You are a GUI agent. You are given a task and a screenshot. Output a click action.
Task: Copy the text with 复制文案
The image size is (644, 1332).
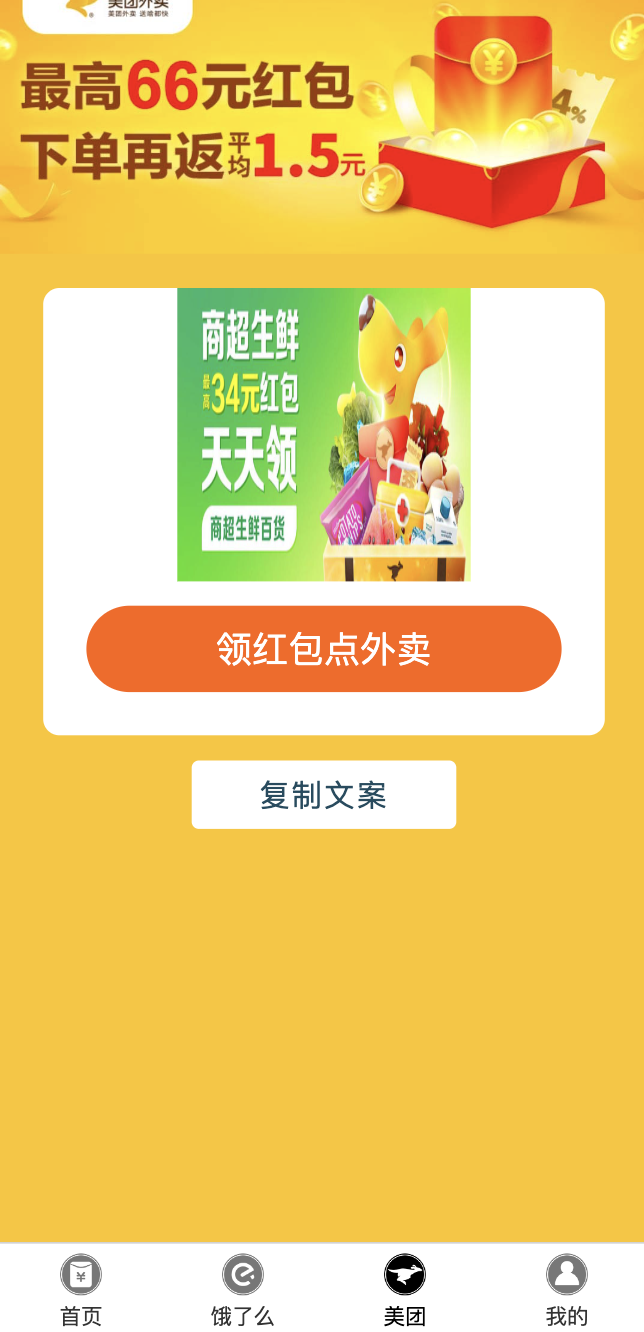[x=323, y=795]
